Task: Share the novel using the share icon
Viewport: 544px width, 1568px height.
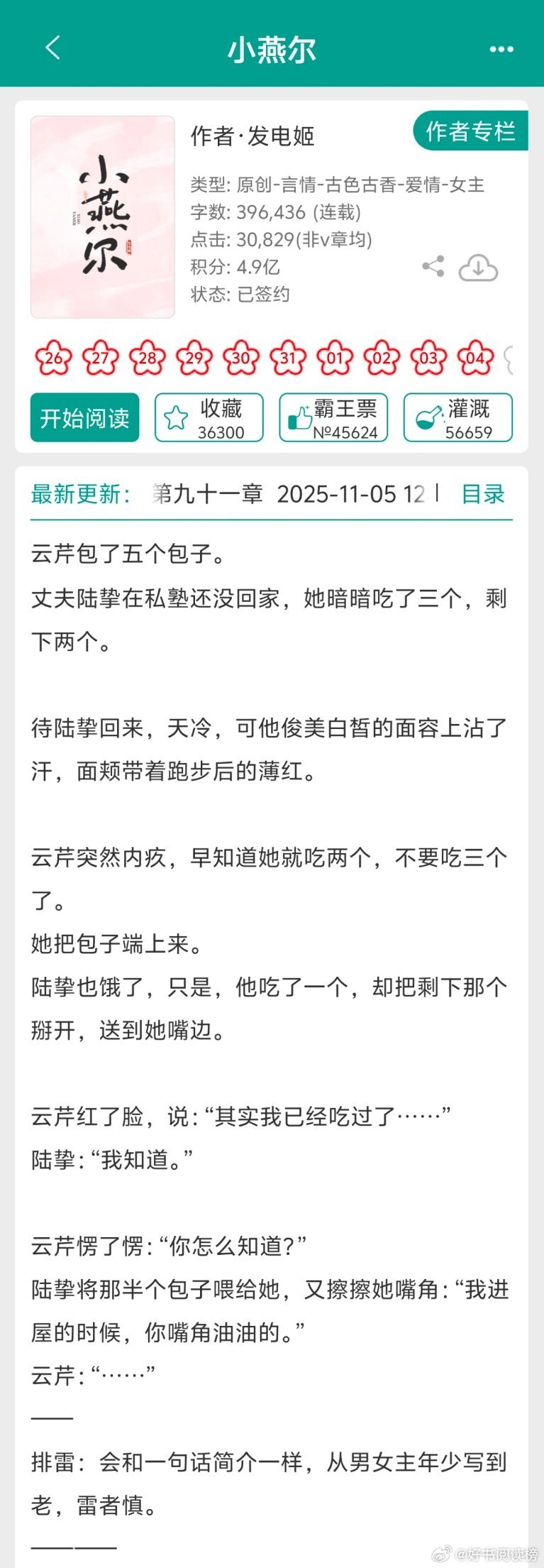Action: 434,266
